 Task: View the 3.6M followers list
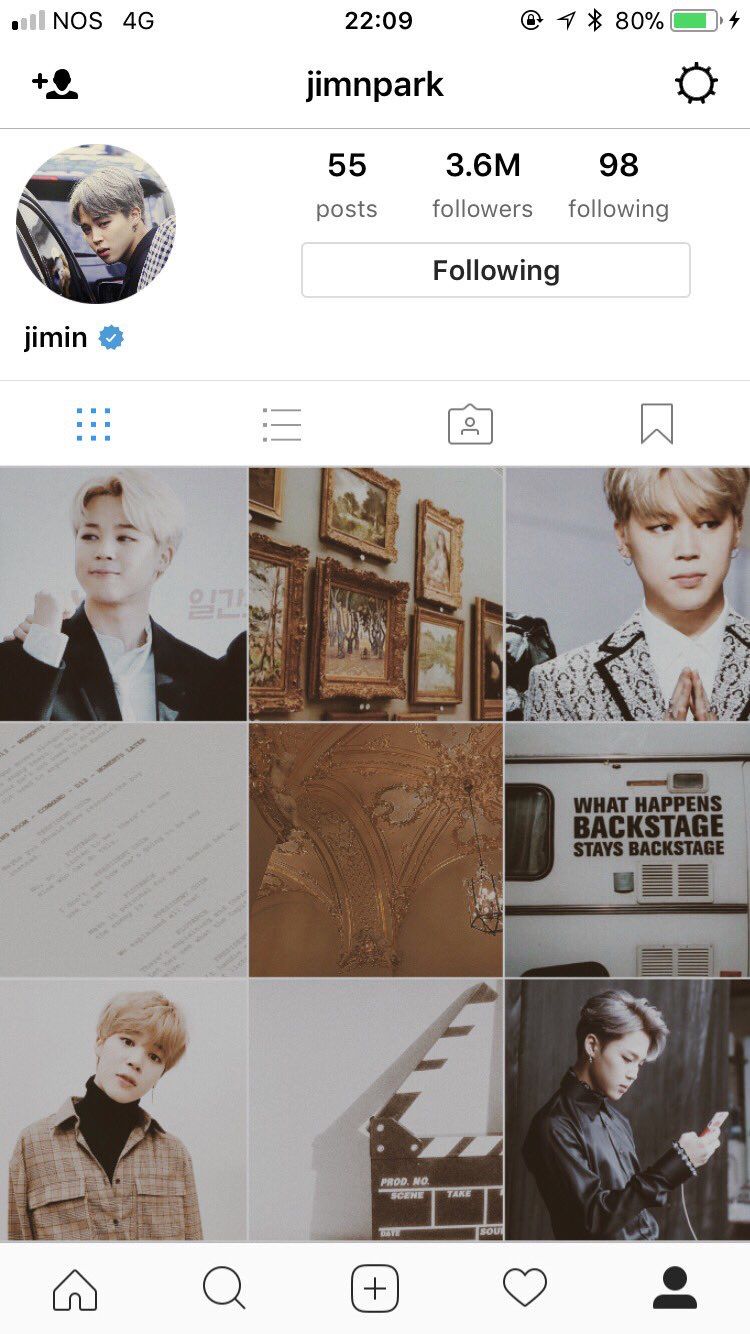pos(482,185)
